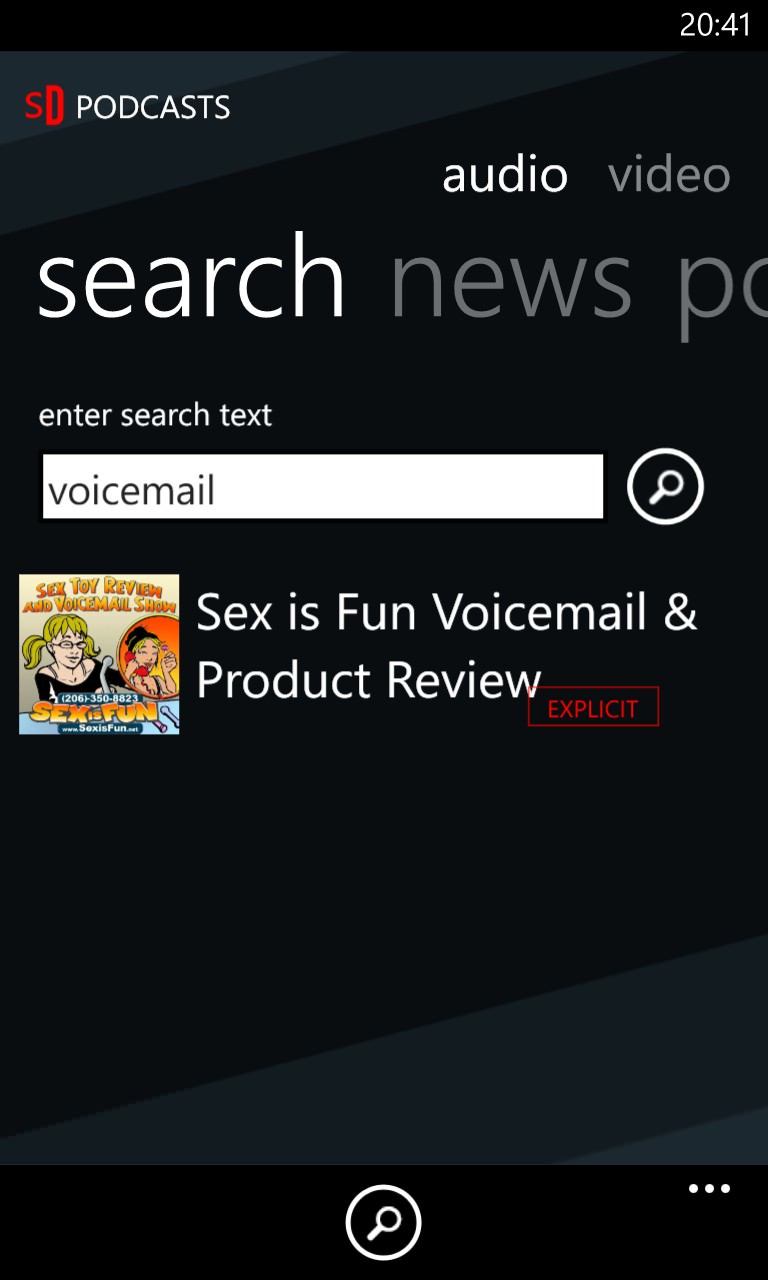The height and width of the screenshot is (1280, 768).
Task: Go to the news section header
Action: pos(511,280)
